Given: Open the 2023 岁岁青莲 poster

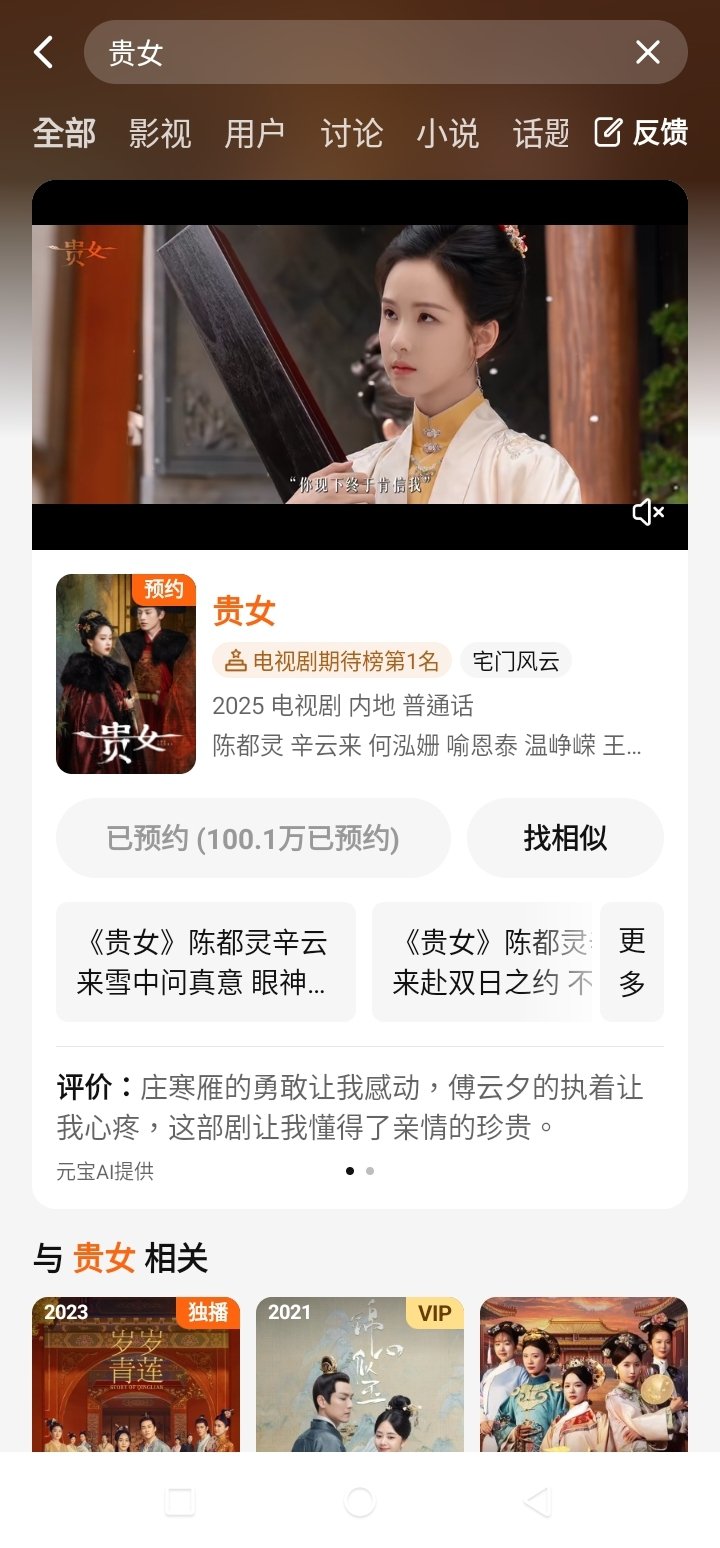Looking at the screenshot, I should 136,1374.
